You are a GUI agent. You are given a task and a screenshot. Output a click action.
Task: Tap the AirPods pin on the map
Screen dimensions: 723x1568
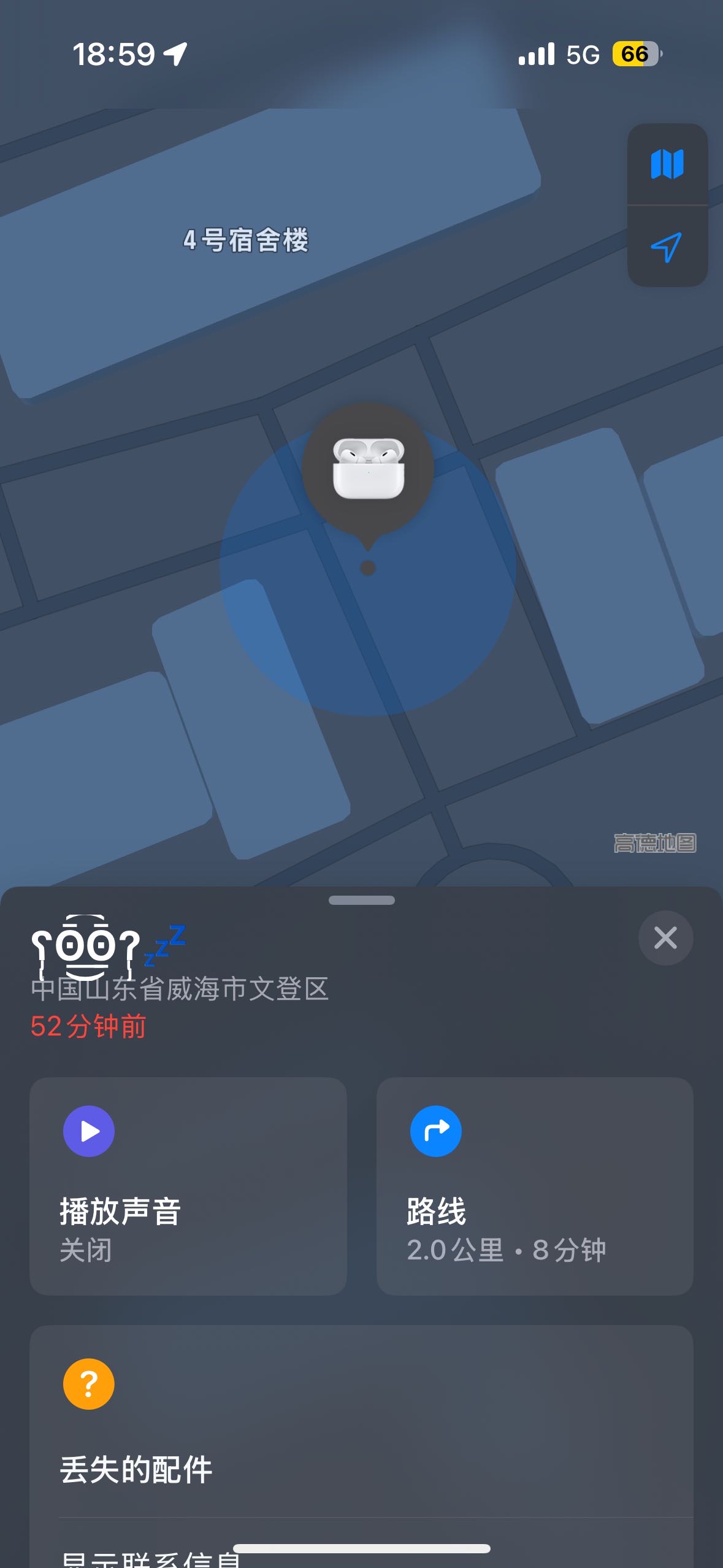tap(368, 469)
